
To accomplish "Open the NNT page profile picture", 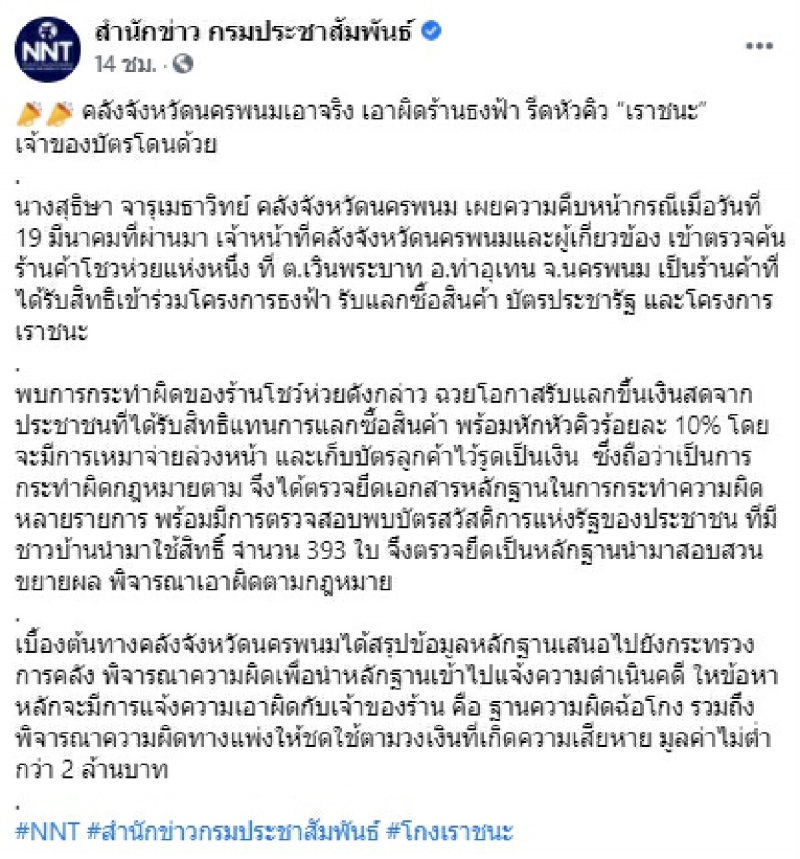I will [47, 48].
